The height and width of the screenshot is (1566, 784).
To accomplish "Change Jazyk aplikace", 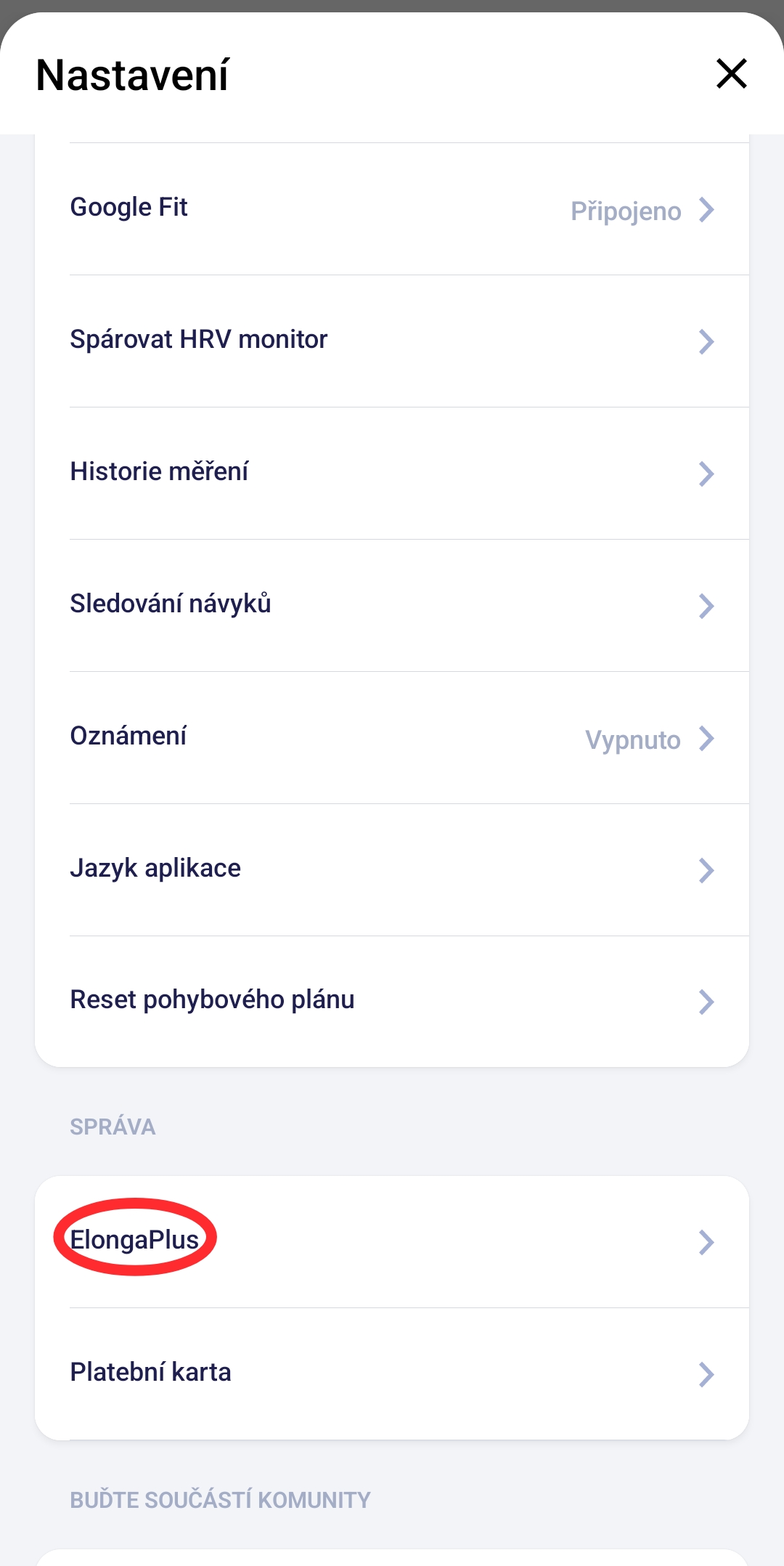I will coord(392,869).
